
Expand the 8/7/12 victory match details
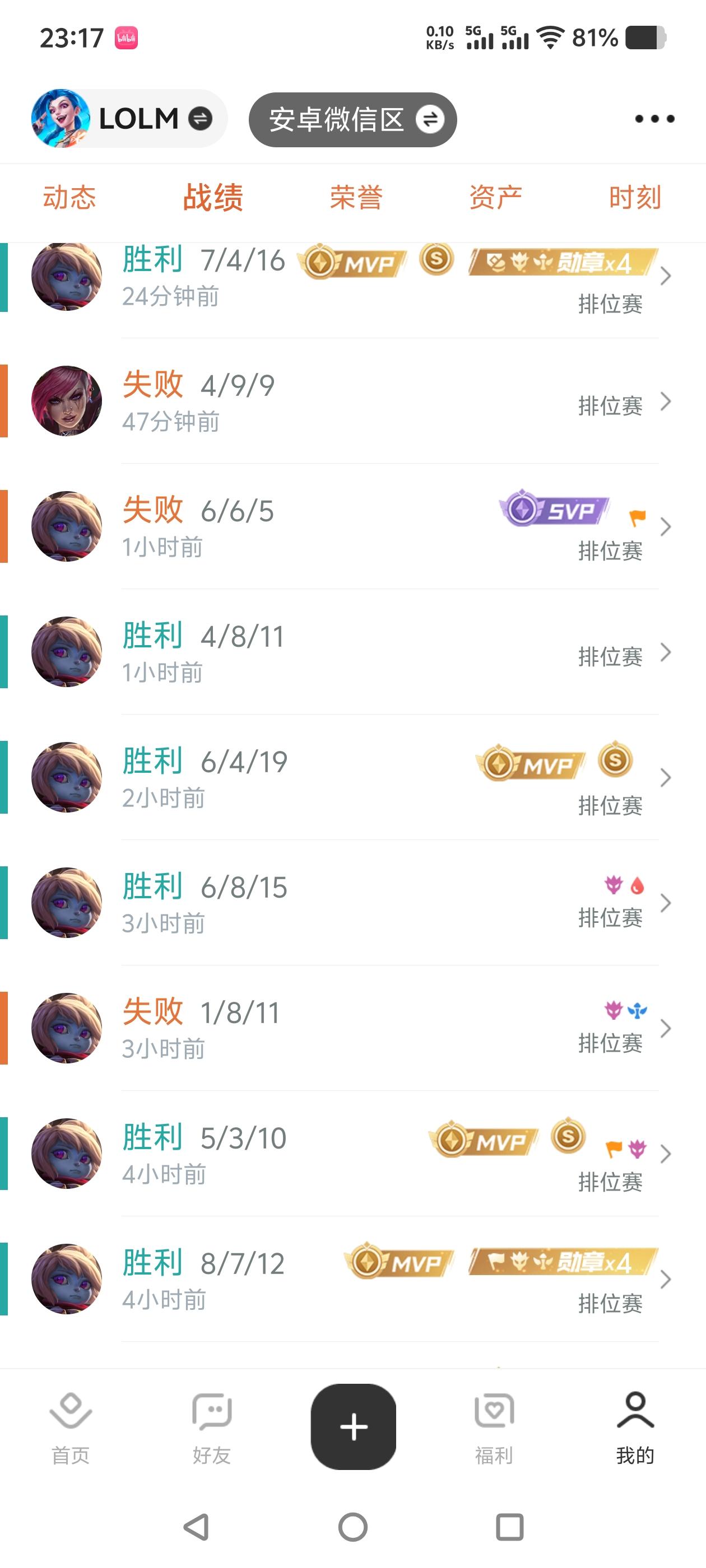tap(667, 1280)
